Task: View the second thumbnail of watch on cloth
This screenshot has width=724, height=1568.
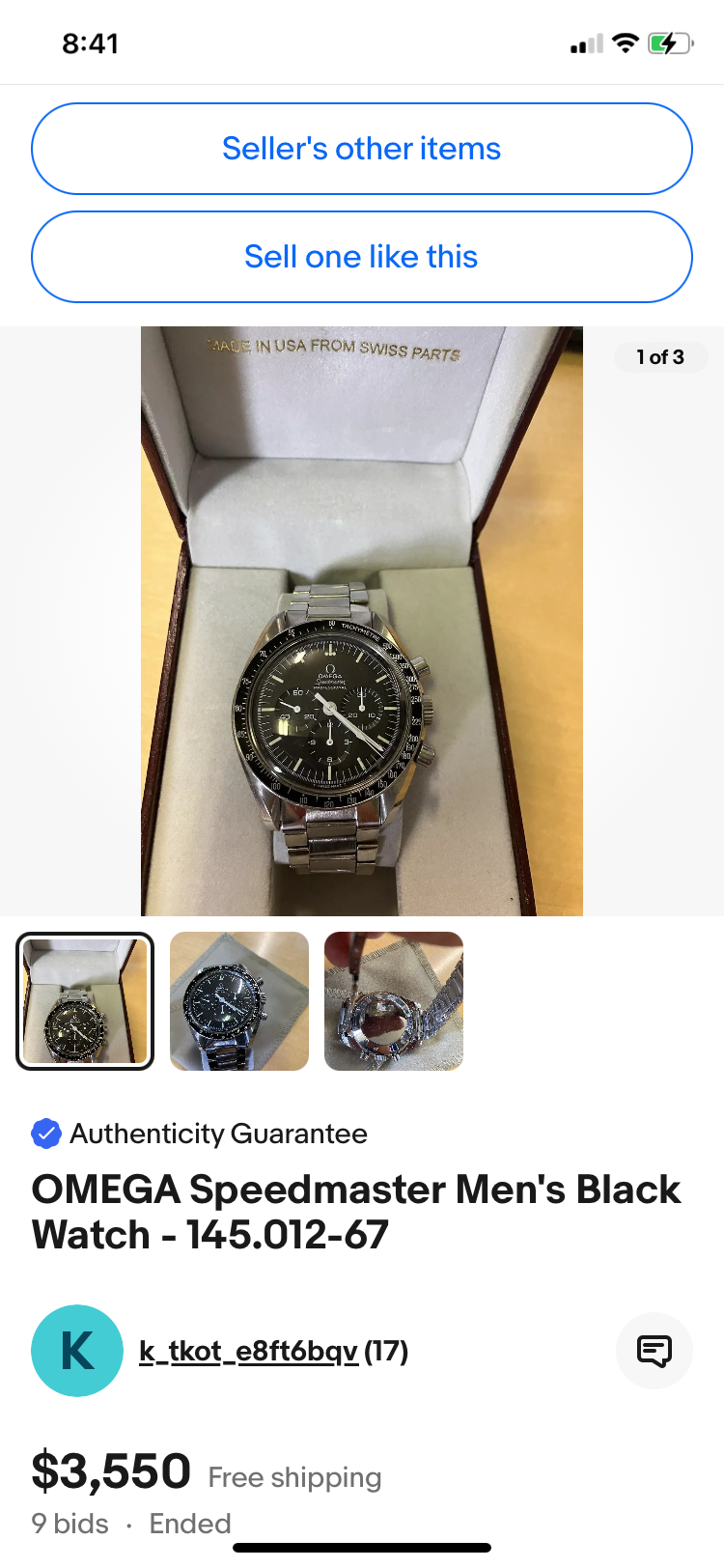Action: click(x=239, y=1001)
